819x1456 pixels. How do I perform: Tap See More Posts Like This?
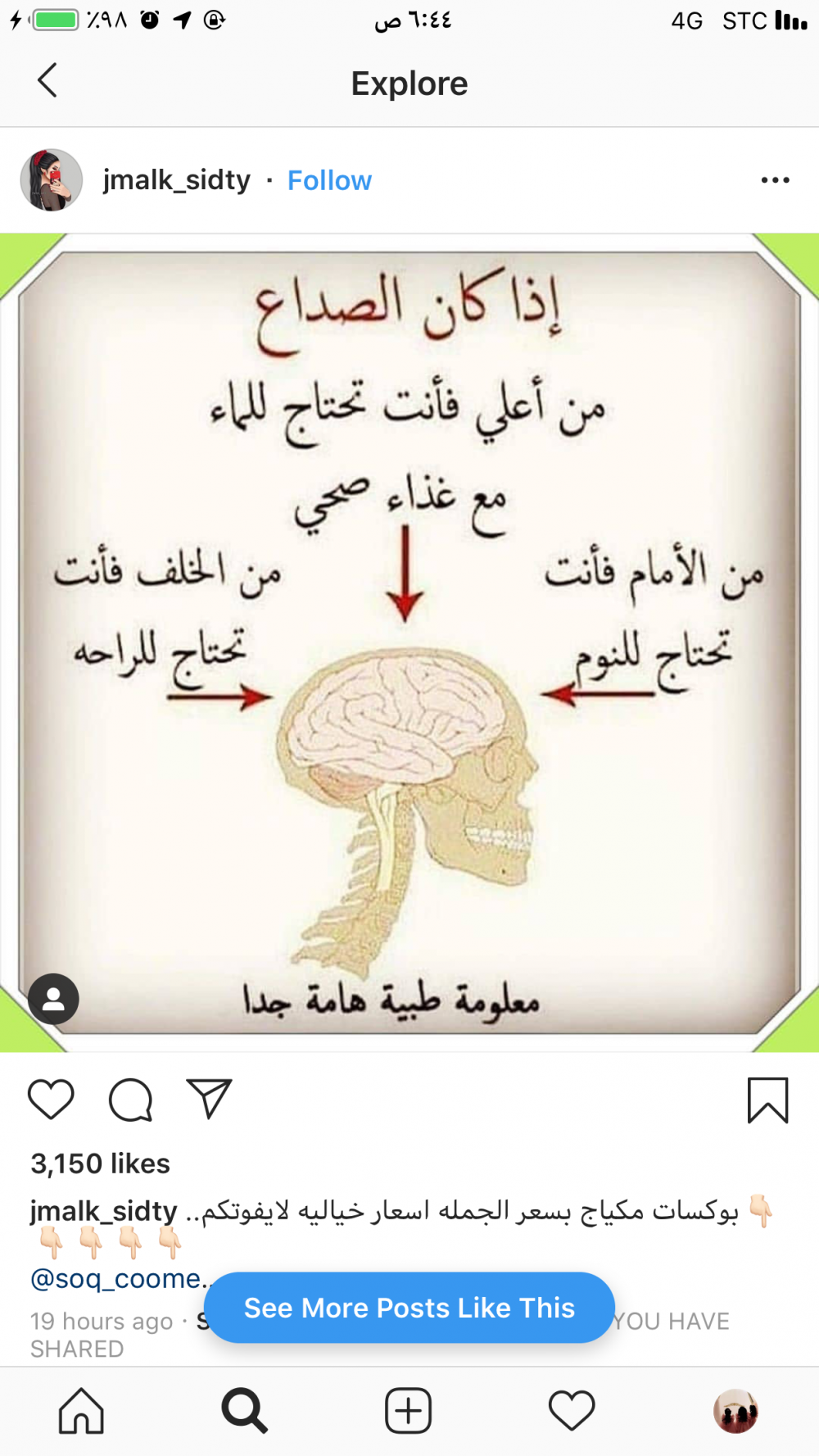409,1308
